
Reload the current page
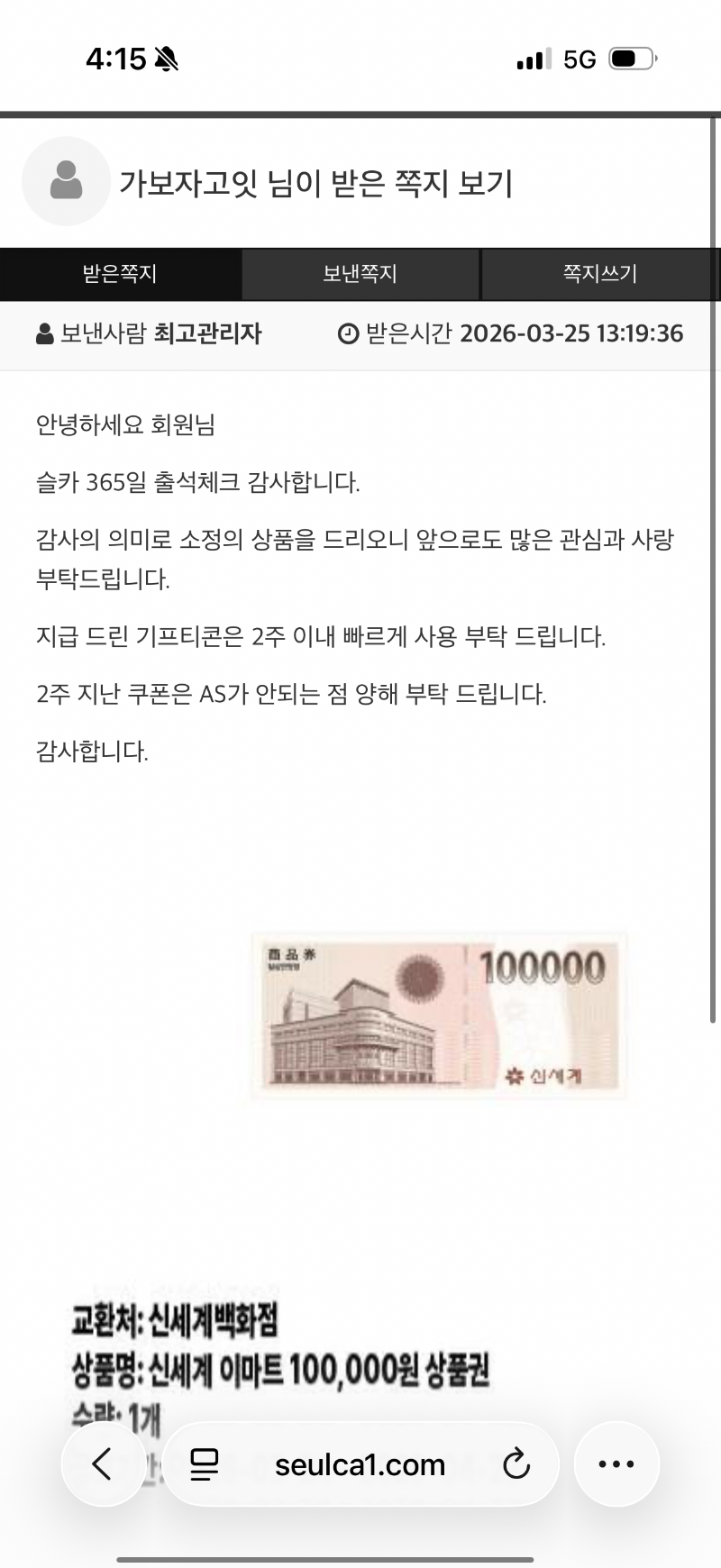pos(516,1464)
